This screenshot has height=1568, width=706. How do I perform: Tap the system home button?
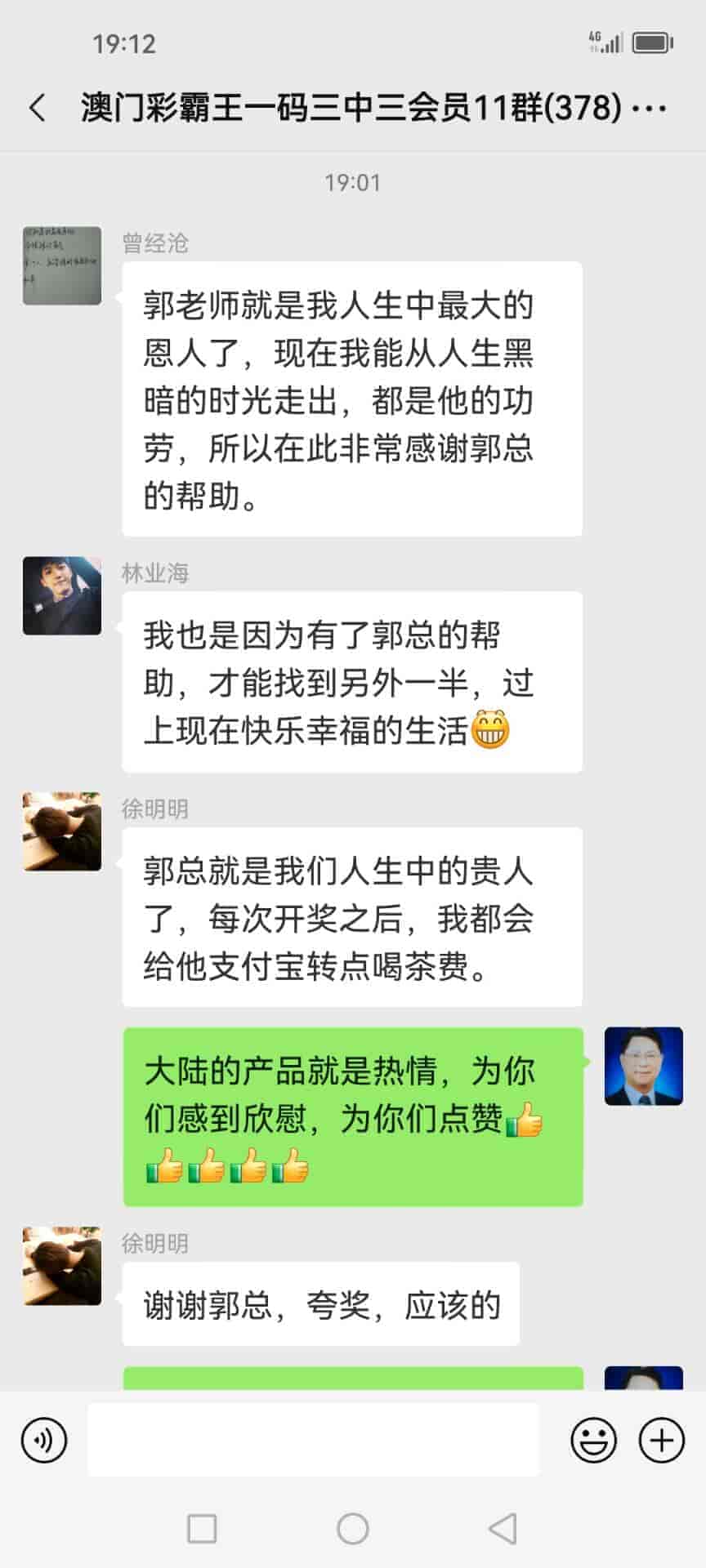pyautogui.click(x=353, y=1529)
